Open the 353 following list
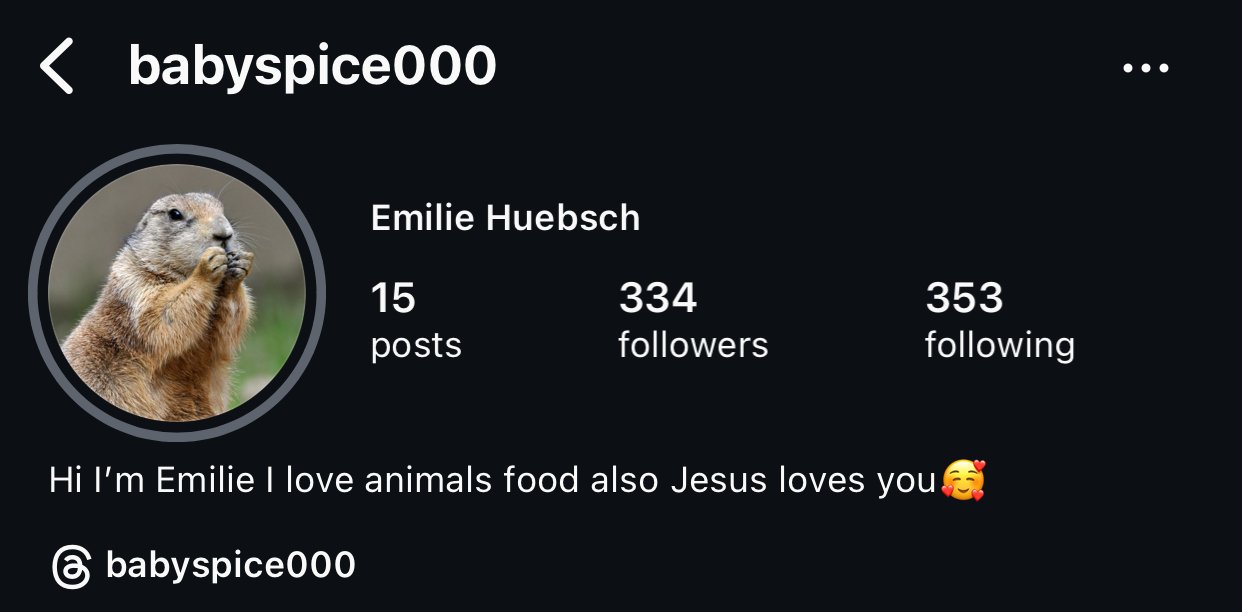This screenshot has width=1242, height=612. pyautogui.click(x=998, y=320)
